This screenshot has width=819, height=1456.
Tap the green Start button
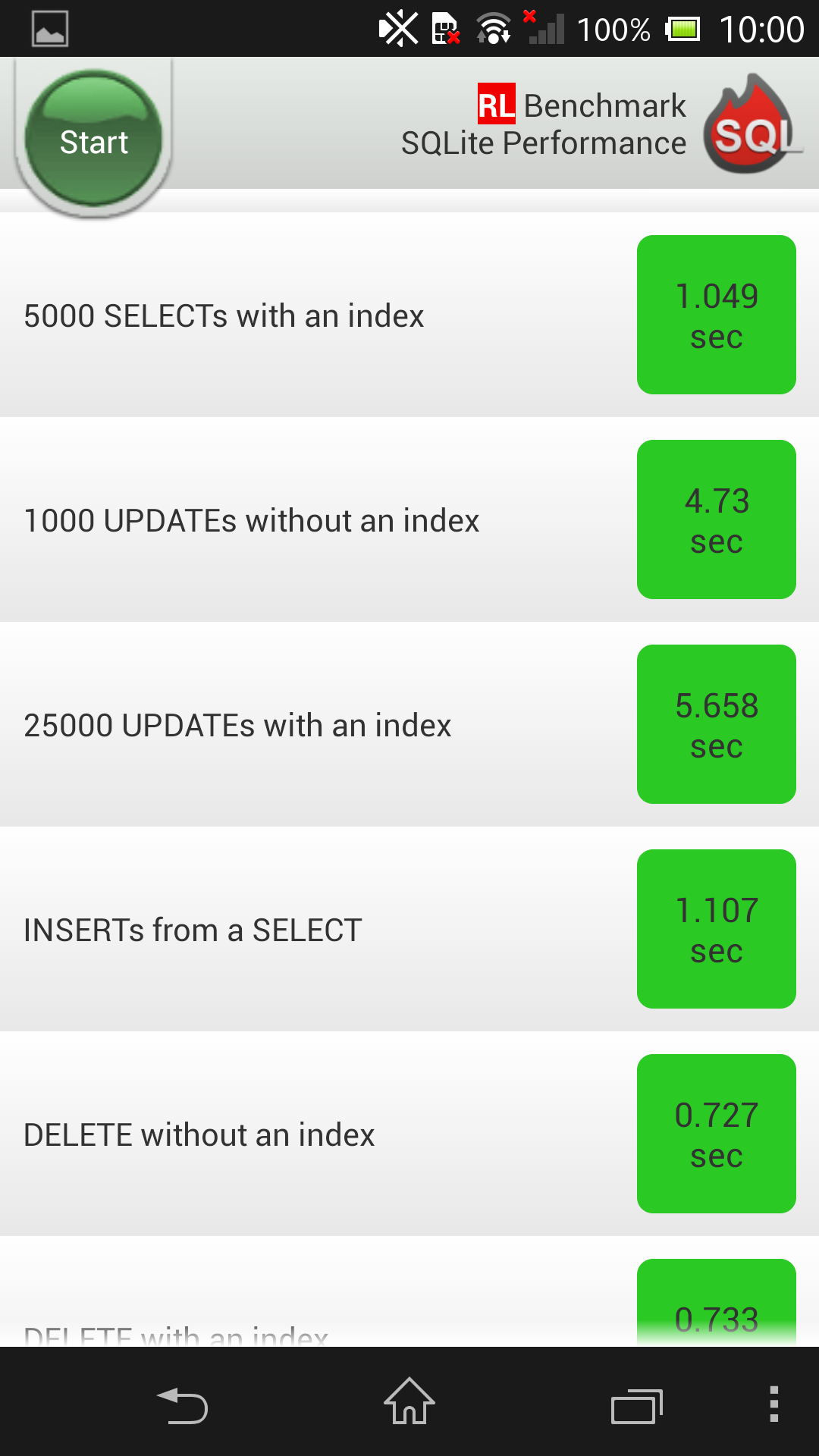(x=93, y=139)
